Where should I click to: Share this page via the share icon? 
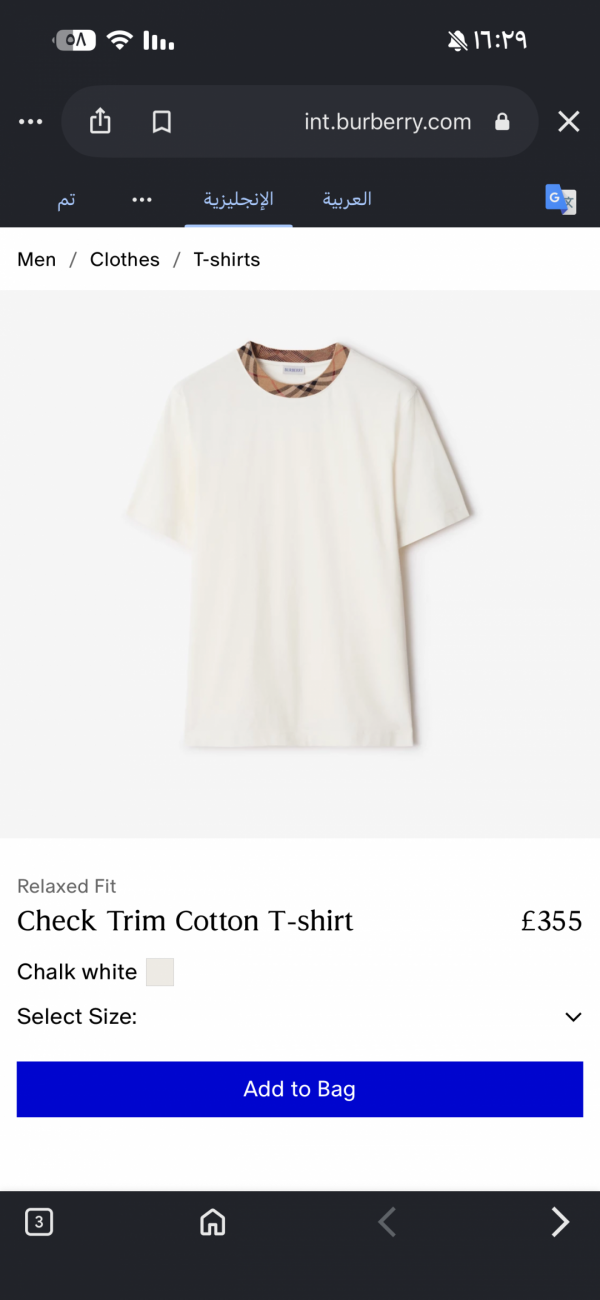(x=100, y=121)
